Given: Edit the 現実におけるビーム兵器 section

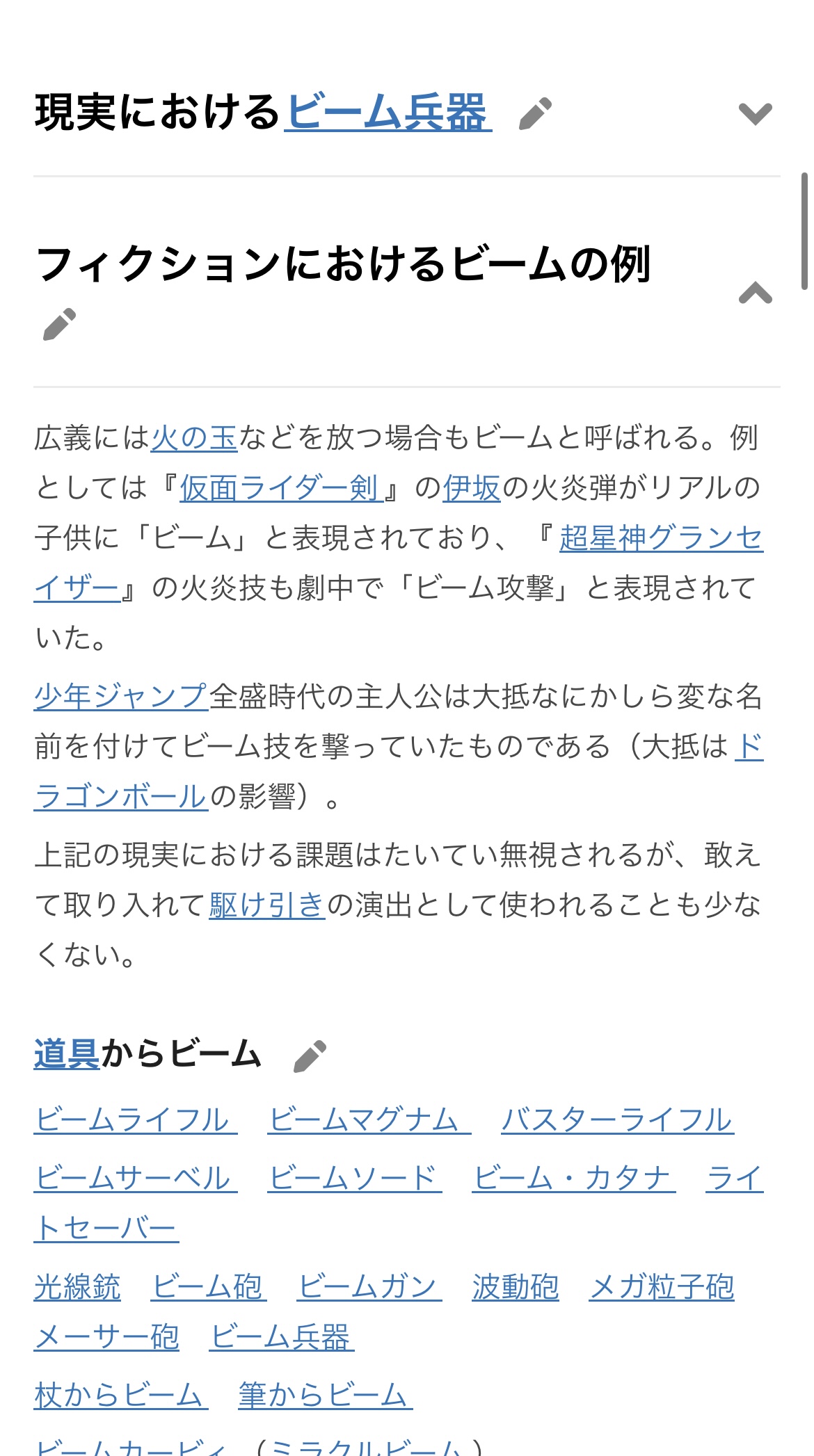Looking at the screenshot, I should 535,114.
